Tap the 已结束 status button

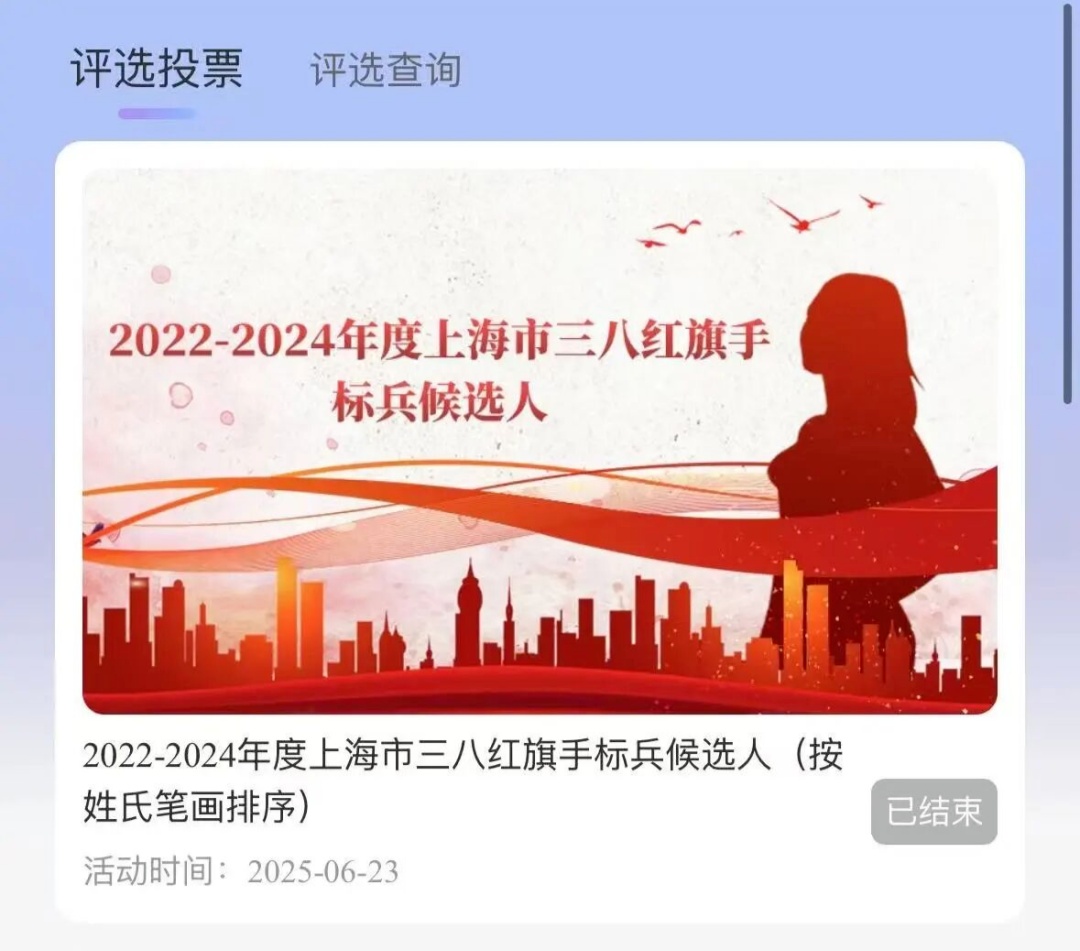933,811
